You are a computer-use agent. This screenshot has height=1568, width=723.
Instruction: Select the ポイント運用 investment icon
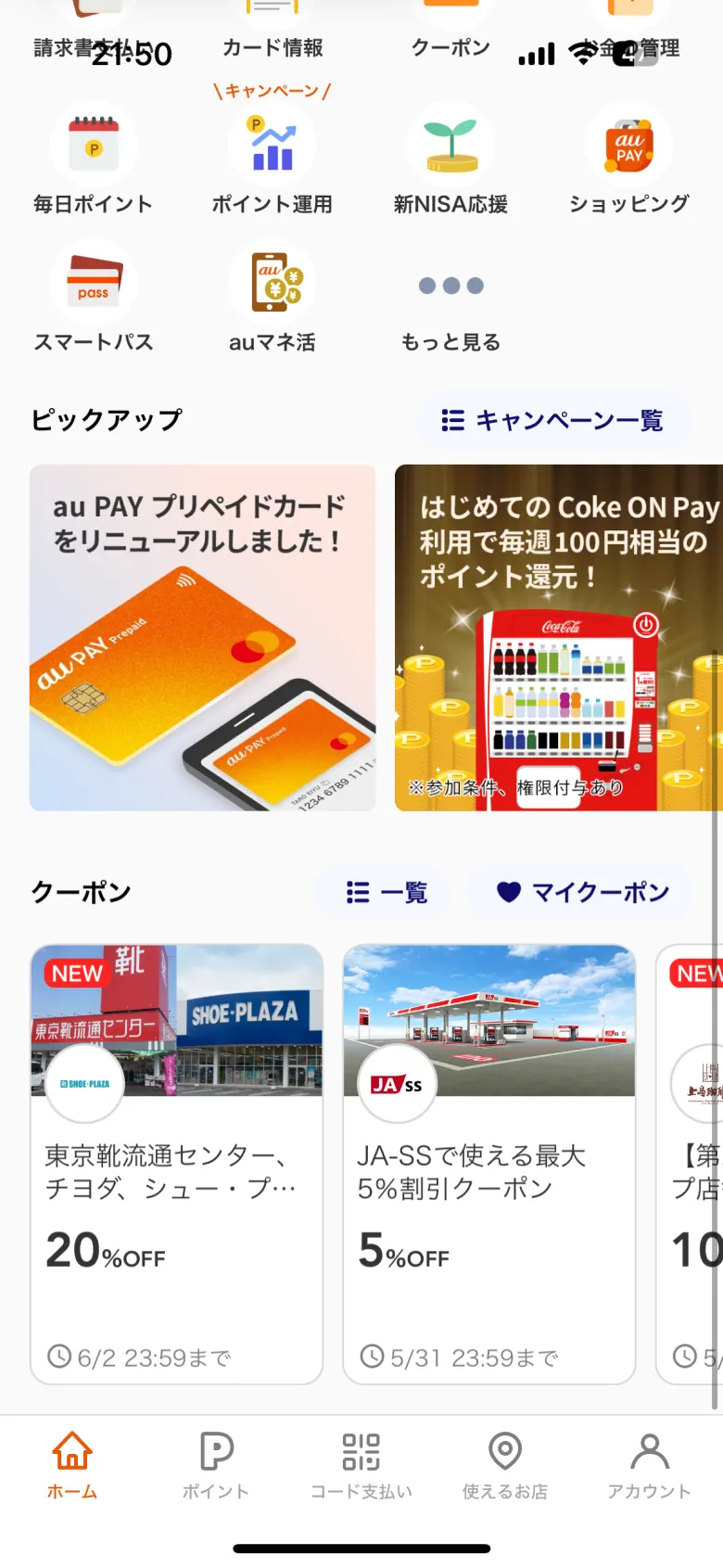coord(272,145)
